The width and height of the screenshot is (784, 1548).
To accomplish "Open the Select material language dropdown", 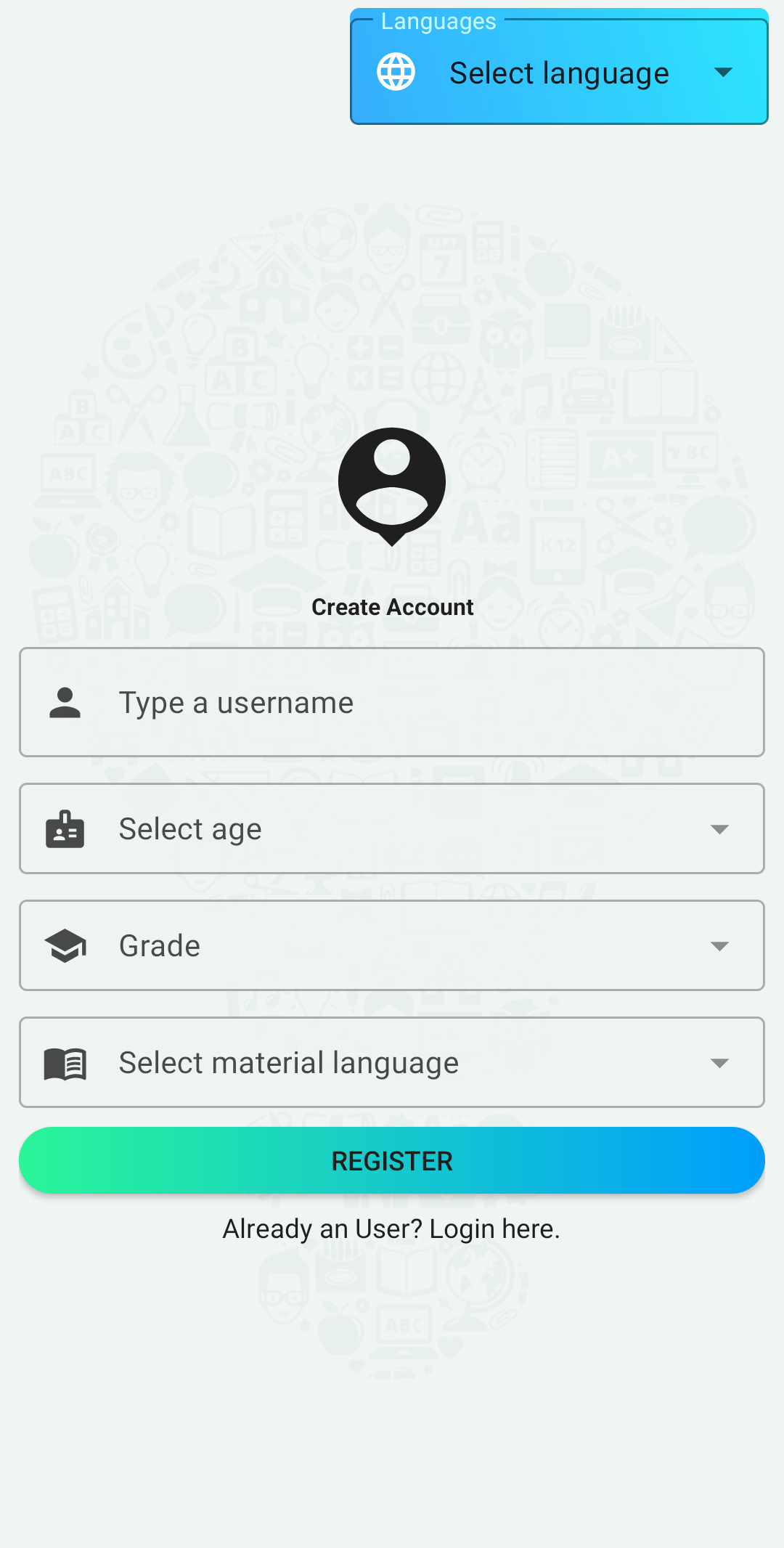I will coord(392,1062).
